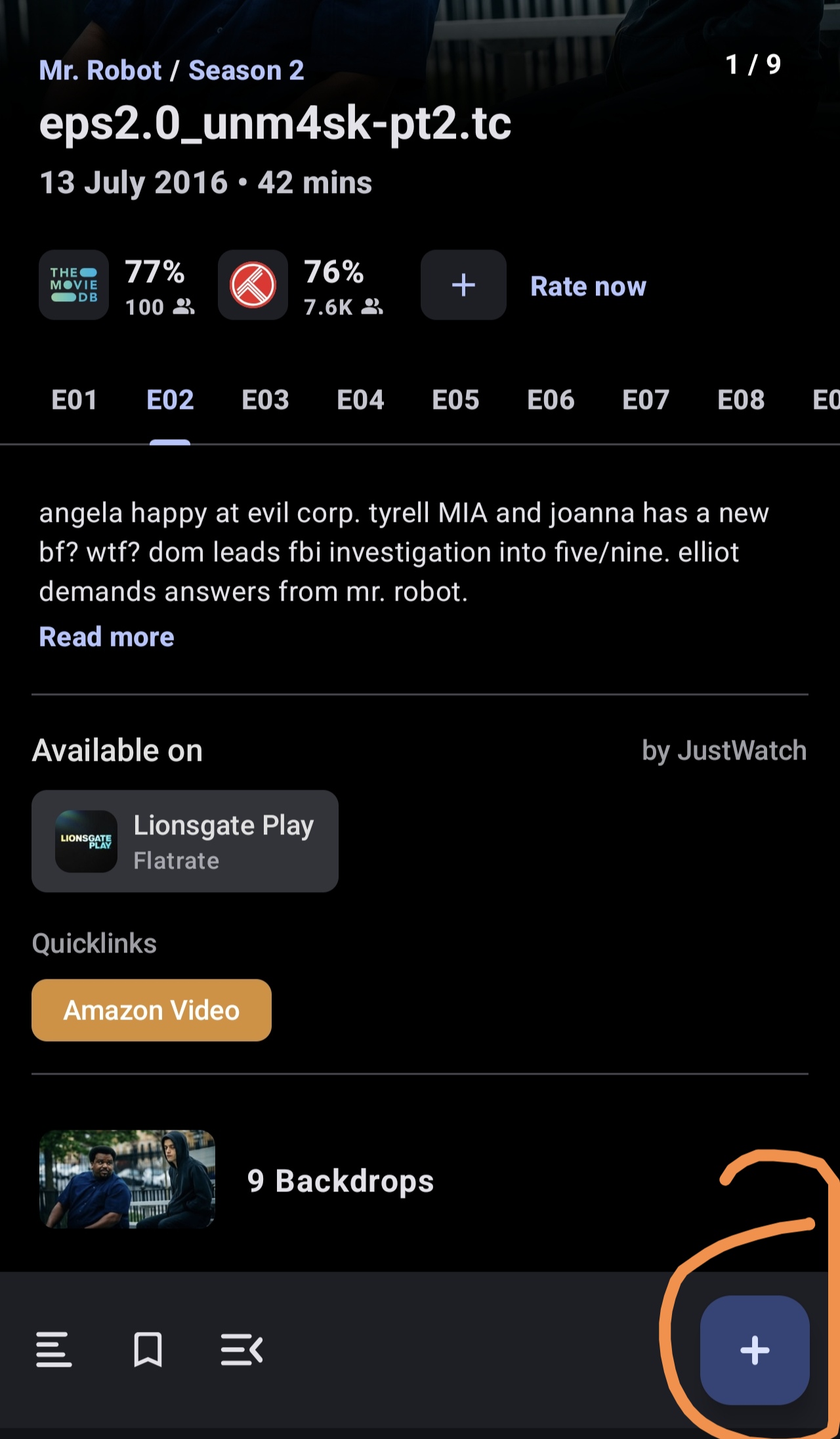840x1439 pixels.
Task: Tap the plus button beside Rate now
Action: (463, 285)
